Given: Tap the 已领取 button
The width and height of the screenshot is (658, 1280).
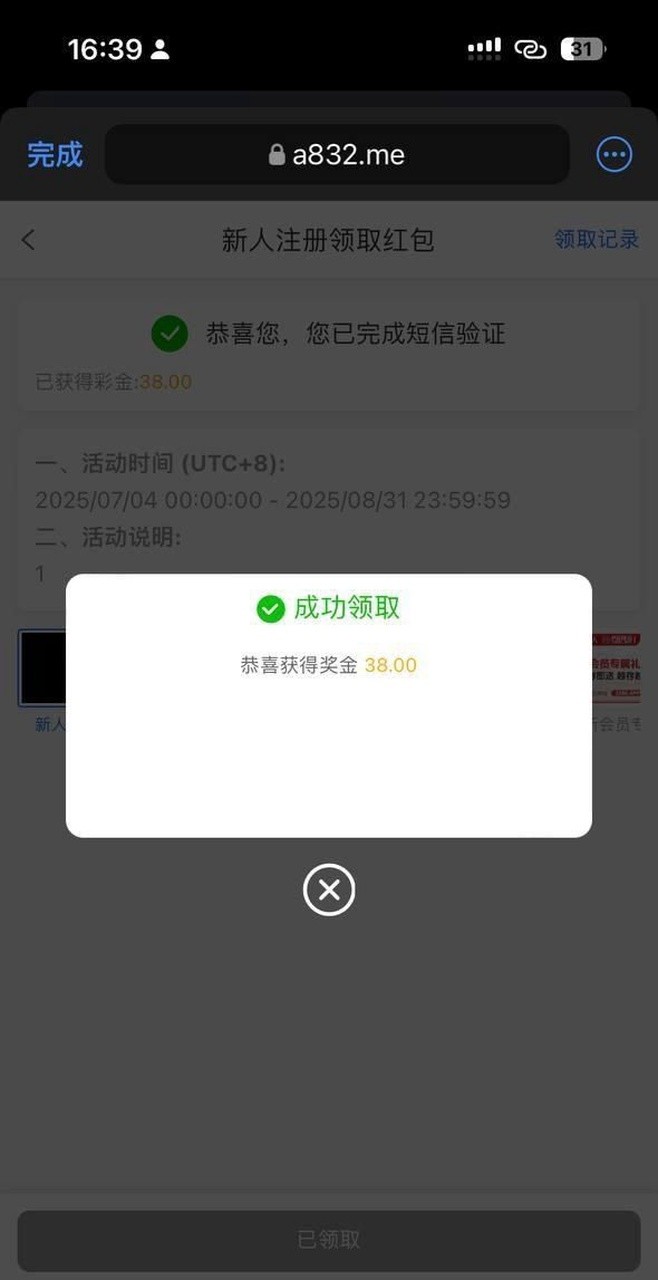Looking at the screenshot, I should point(329,1240).
